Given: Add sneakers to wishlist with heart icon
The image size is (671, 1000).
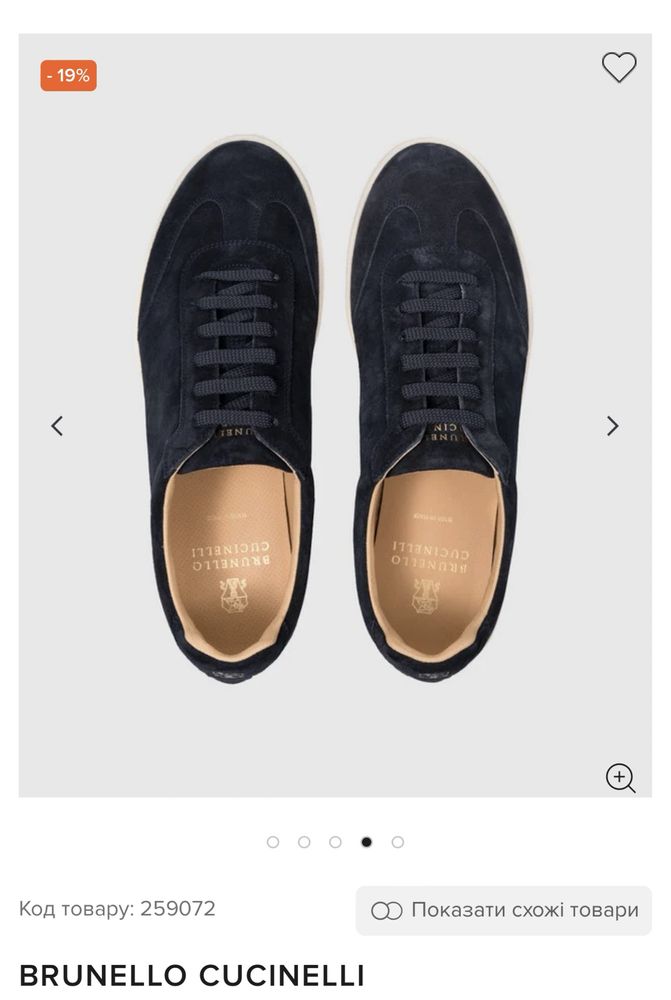Looking at the screenshot, I should point(619,68).
